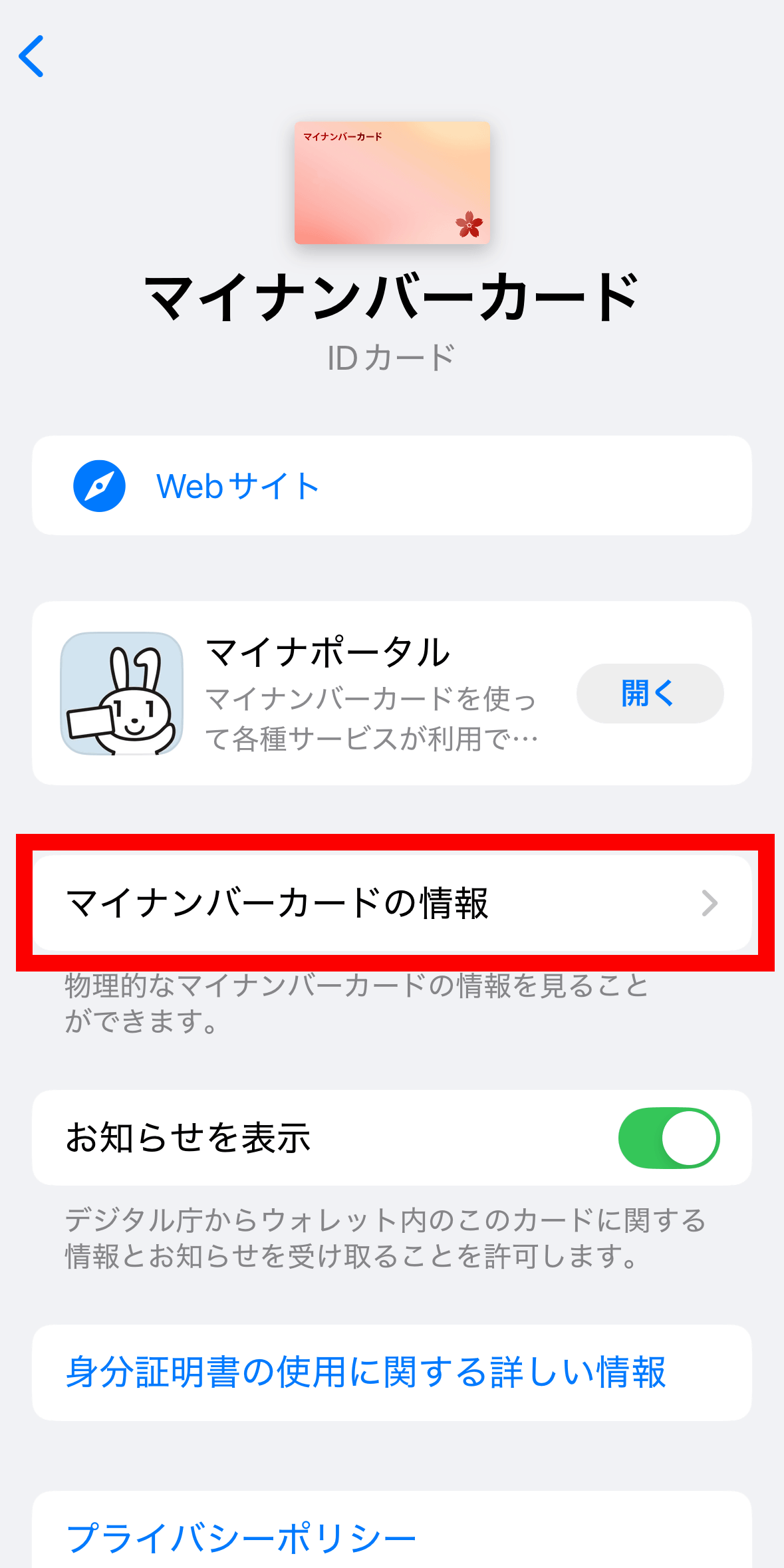Open the Webサイト link
This screenshot has width=784, height=1568.
(392, 485)
